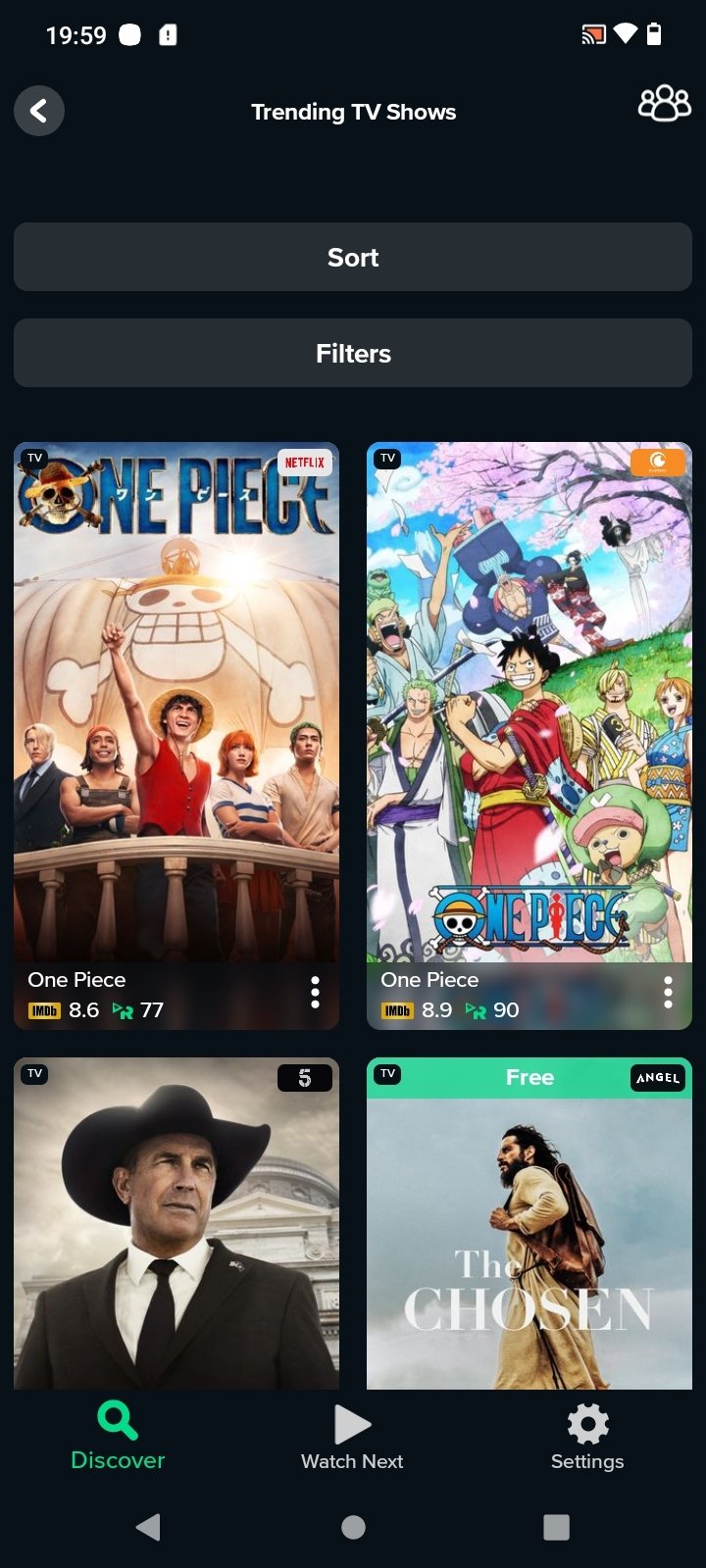
Task: Open more options for anime One Piece
Action: point(668,993)
